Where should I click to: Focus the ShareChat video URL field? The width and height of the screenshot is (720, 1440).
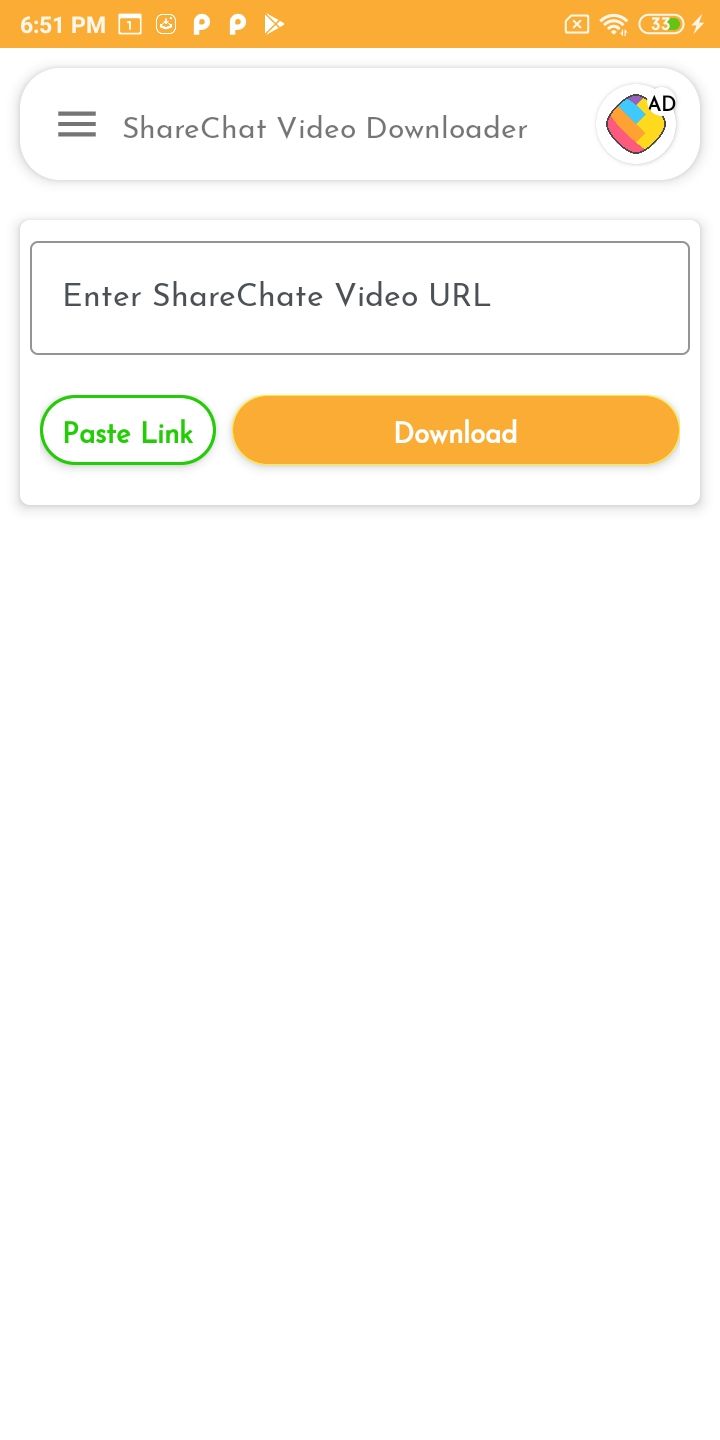click(x=360, y=297)
